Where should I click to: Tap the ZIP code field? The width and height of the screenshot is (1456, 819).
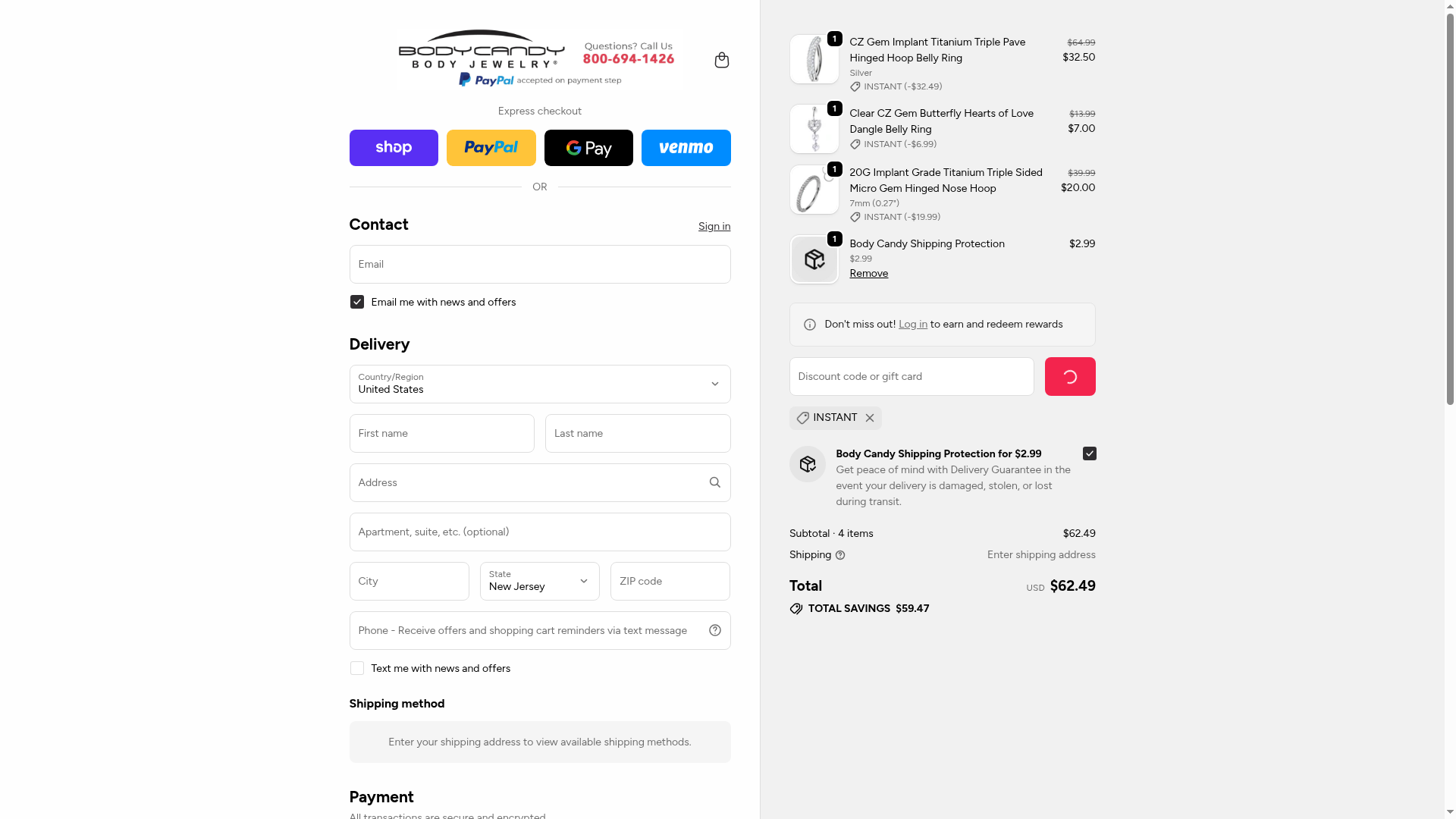point(670,581)
